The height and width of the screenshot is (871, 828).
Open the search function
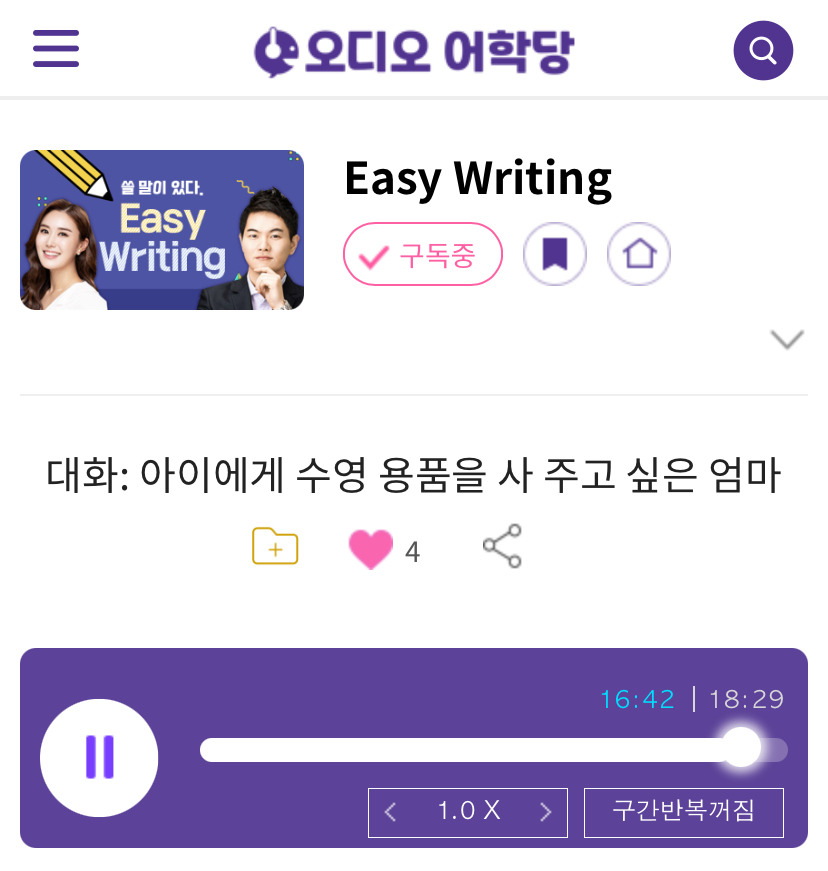coord(762,49)
